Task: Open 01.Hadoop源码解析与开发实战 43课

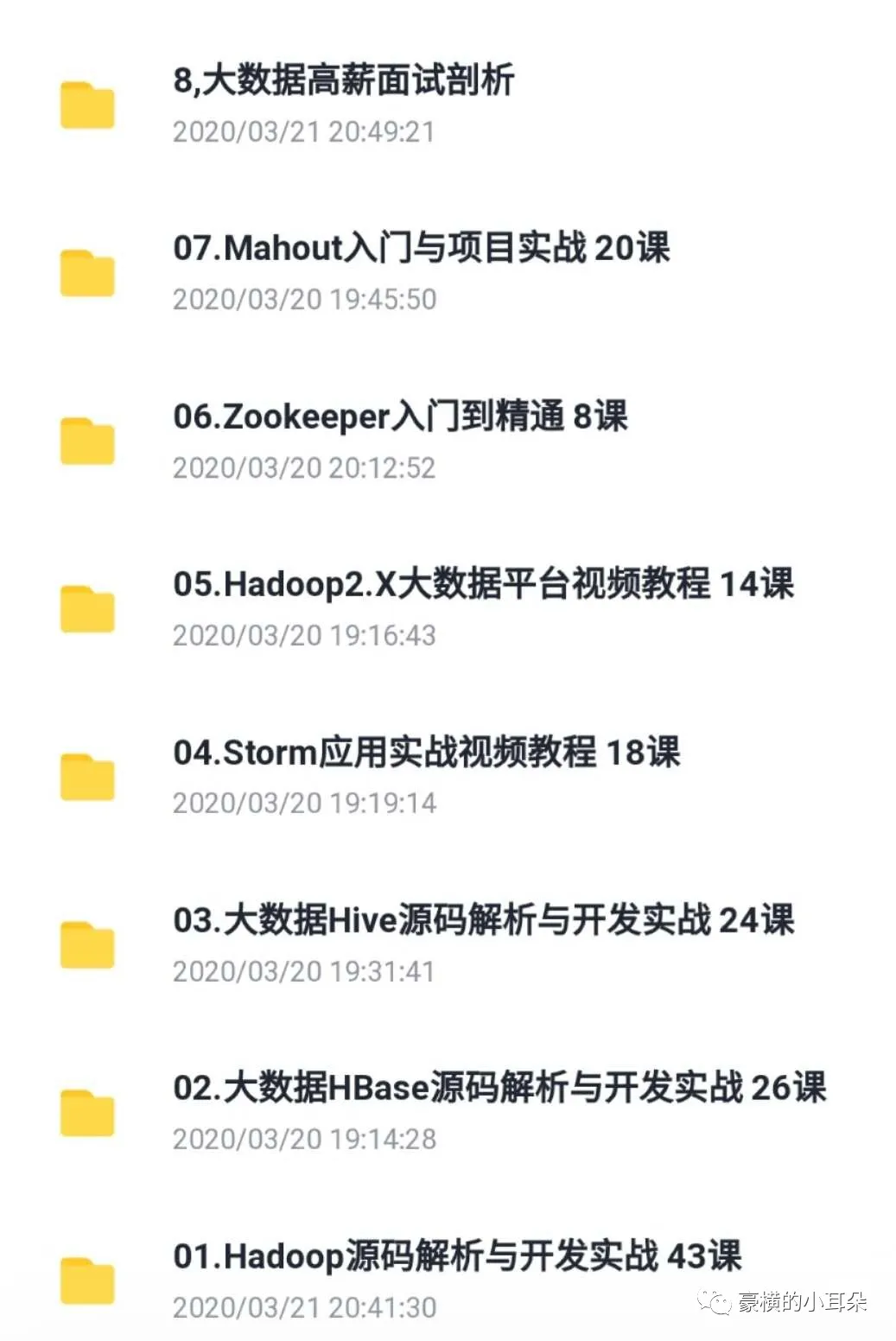Action: pyautogui.click(x=456, y=1257)
